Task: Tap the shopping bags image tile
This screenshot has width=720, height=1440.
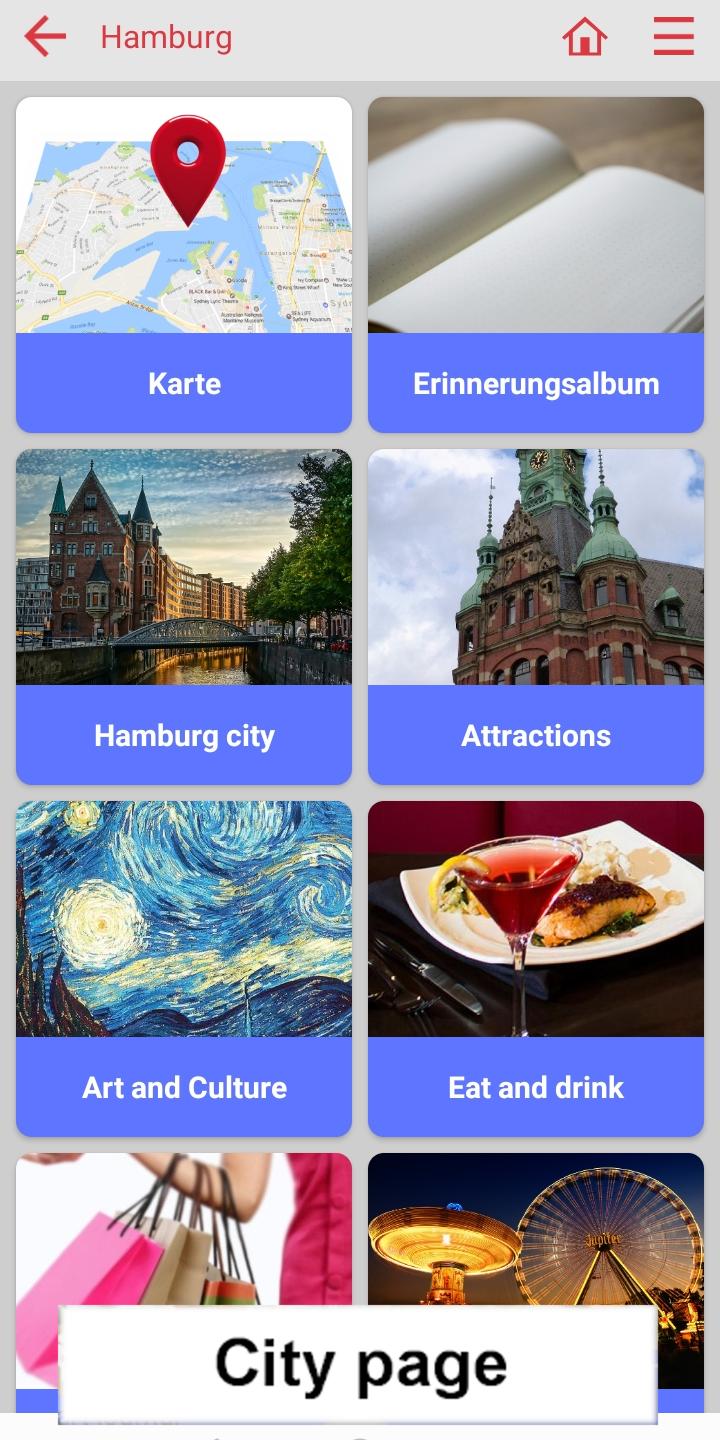Action: click(x=184, y=1230)
